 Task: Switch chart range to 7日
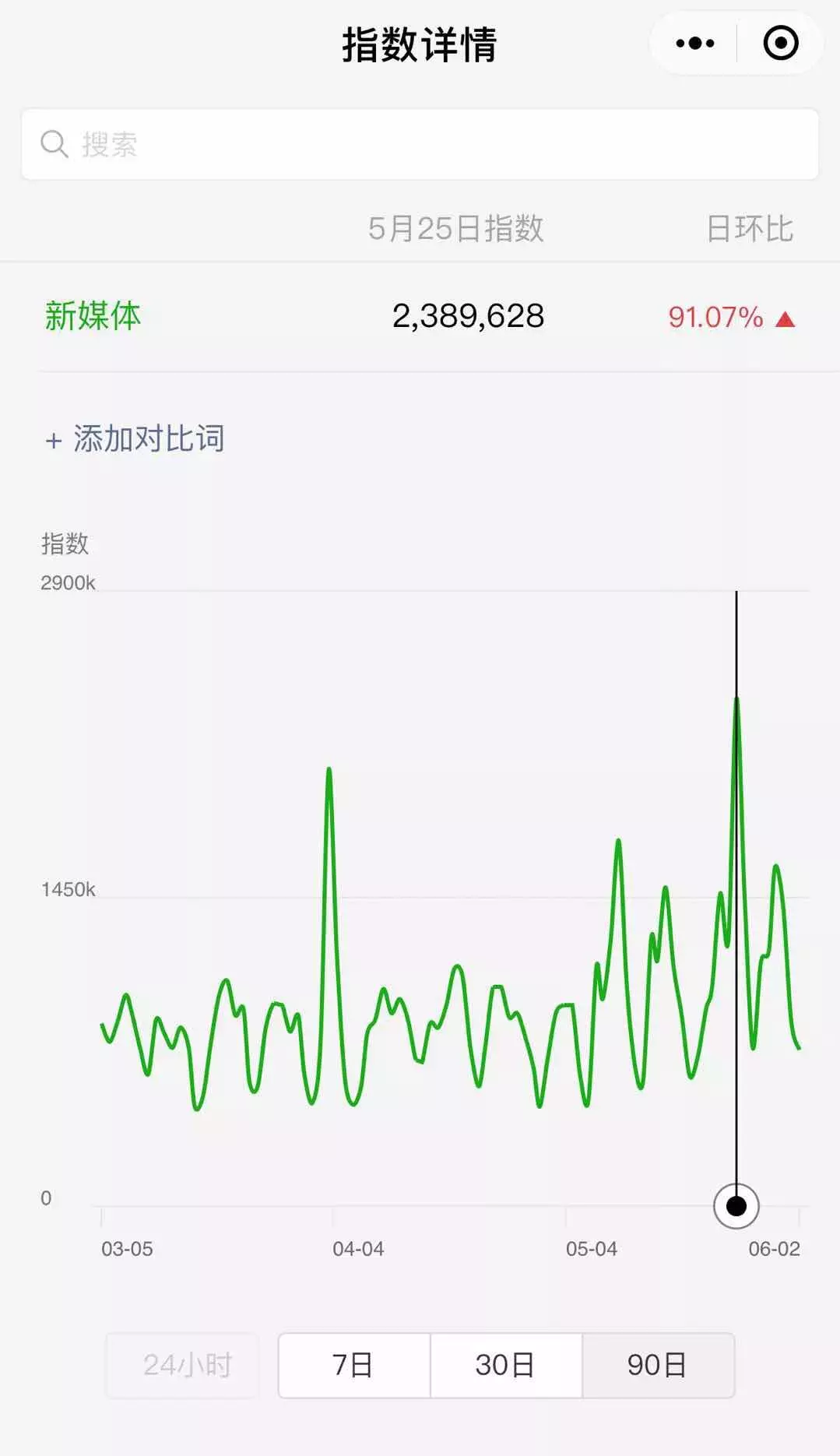click(x=353, y=1365)
